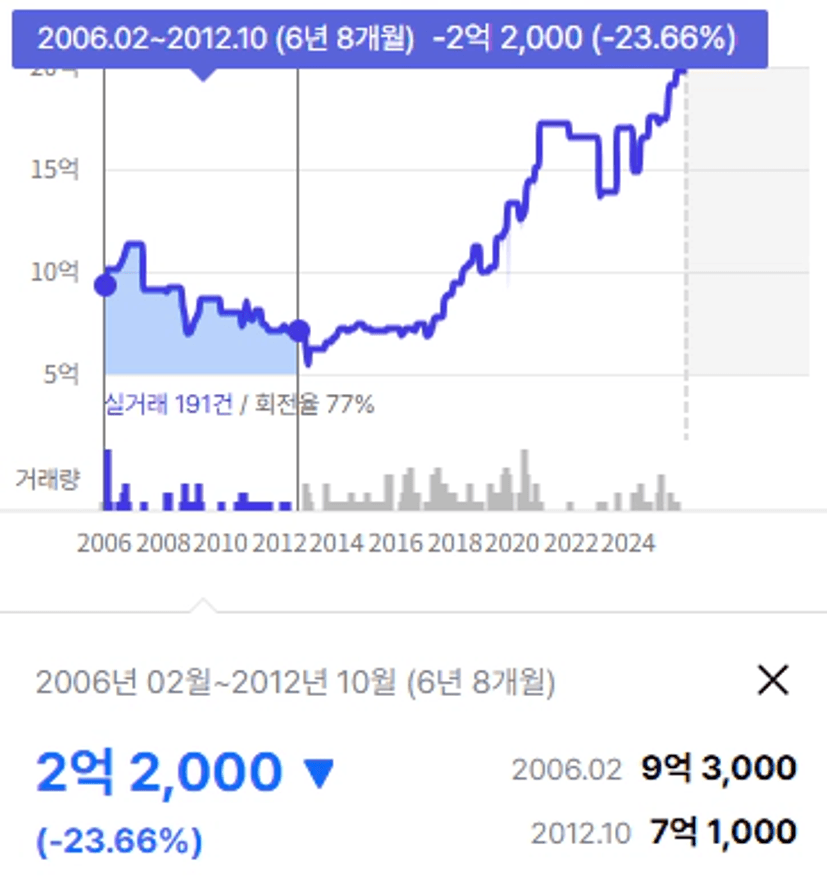This screenshot has width=827, height=884.
Task: Tap the 2006.02 start point on the chart
Action: click(x=104, y=286)
